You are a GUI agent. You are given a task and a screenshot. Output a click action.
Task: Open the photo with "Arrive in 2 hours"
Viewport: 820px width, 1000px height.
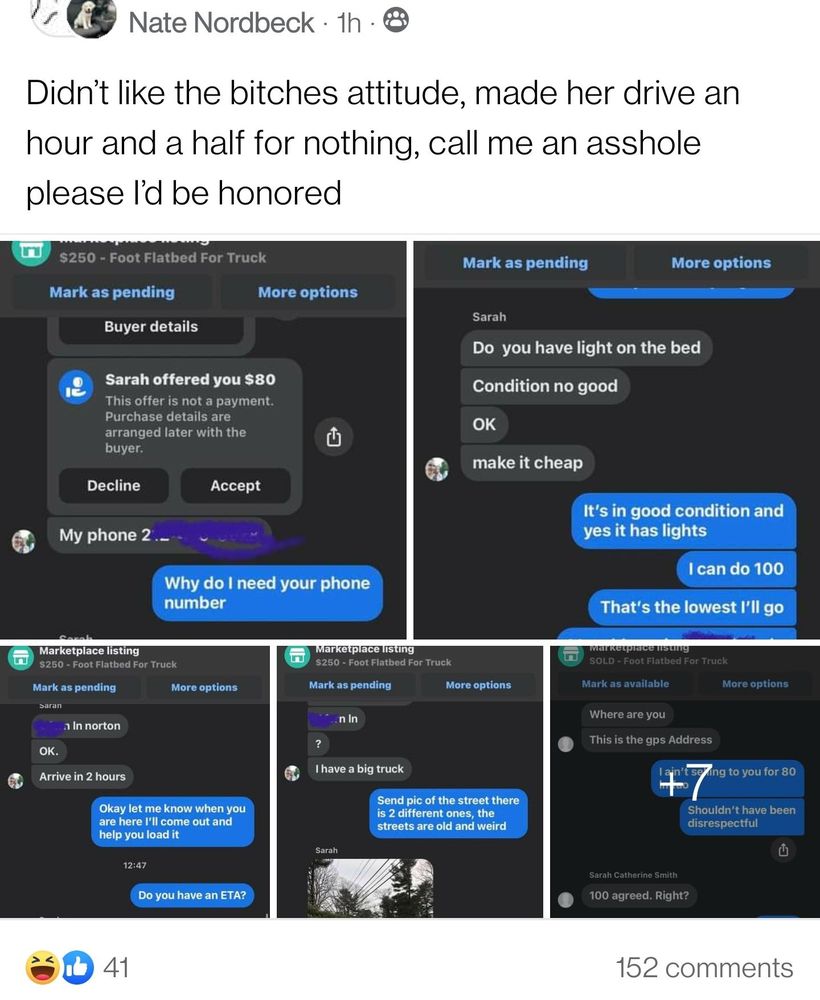pyautogui.click(x=135, y=780)
